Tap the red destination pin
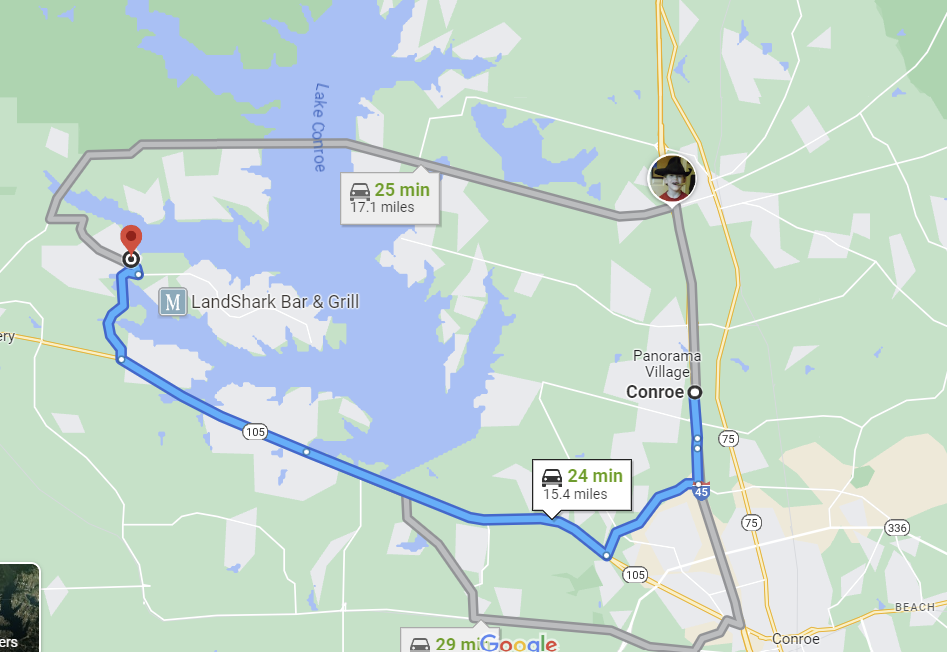This screenshot has height=652, width=947. (x=131, y=240)
